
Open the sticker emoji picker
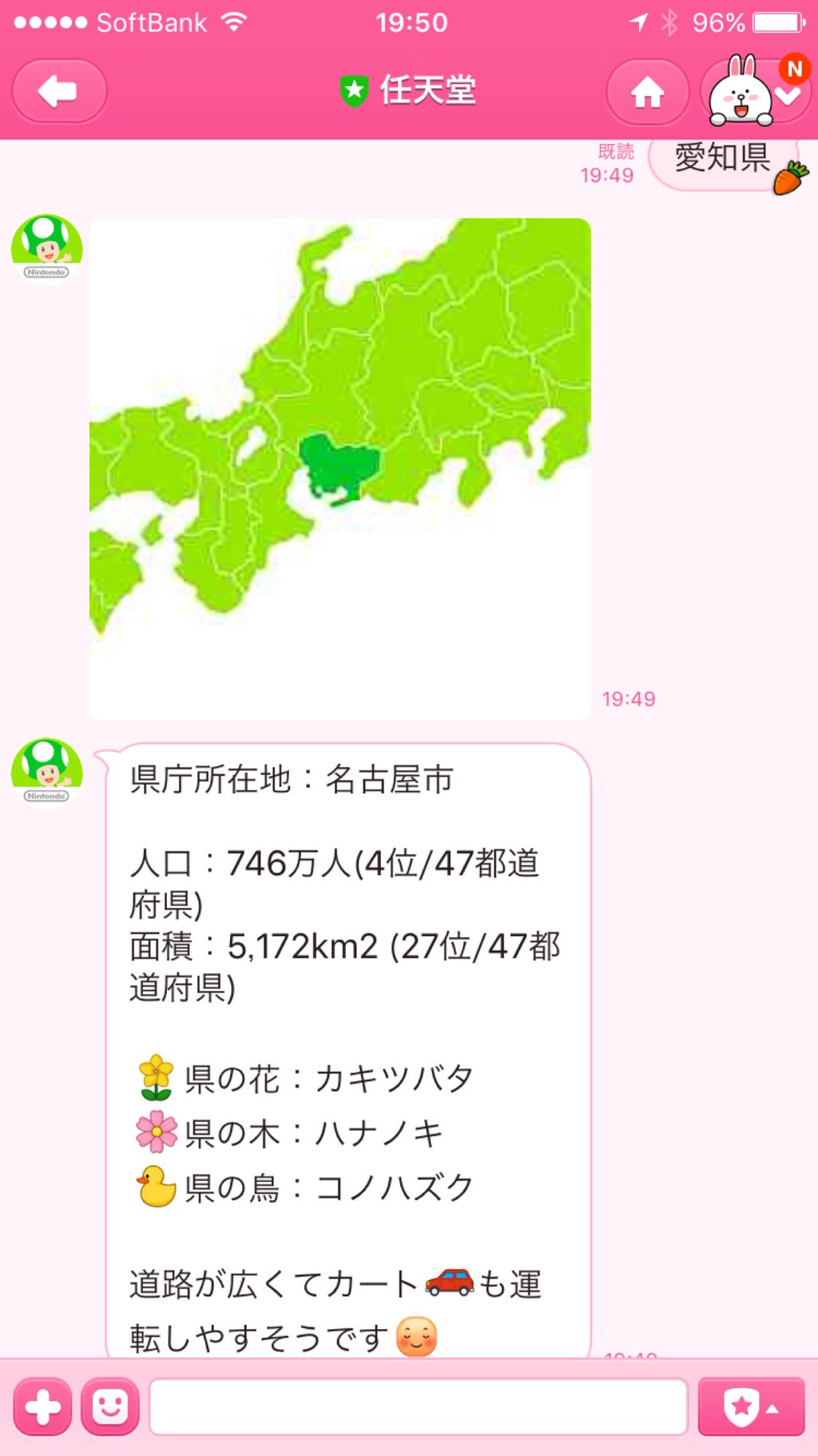110,1406
